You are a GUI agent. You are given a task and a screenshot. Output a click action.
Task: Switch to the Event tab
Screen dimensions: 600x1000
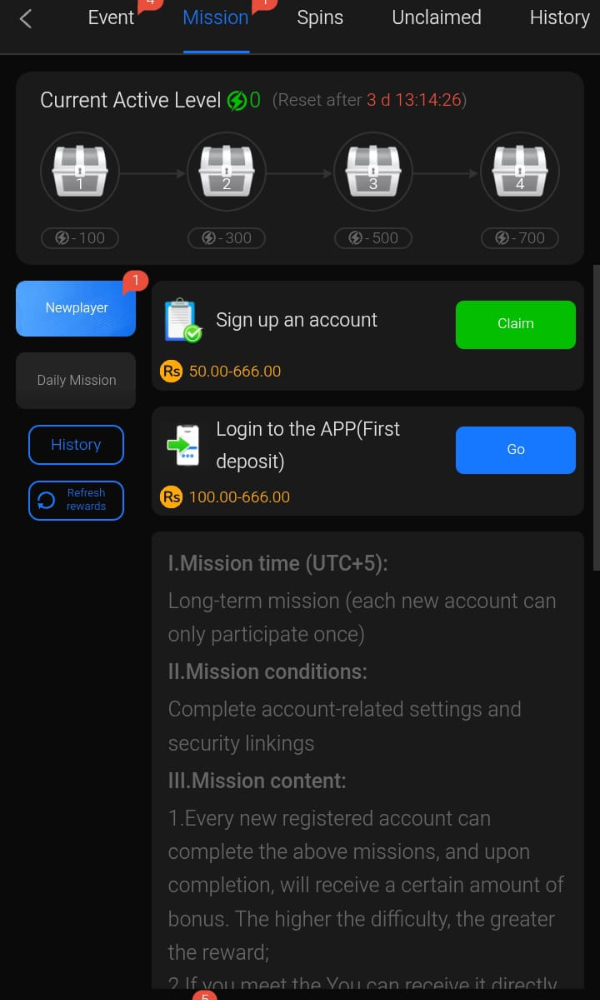[x=110, y=18]
